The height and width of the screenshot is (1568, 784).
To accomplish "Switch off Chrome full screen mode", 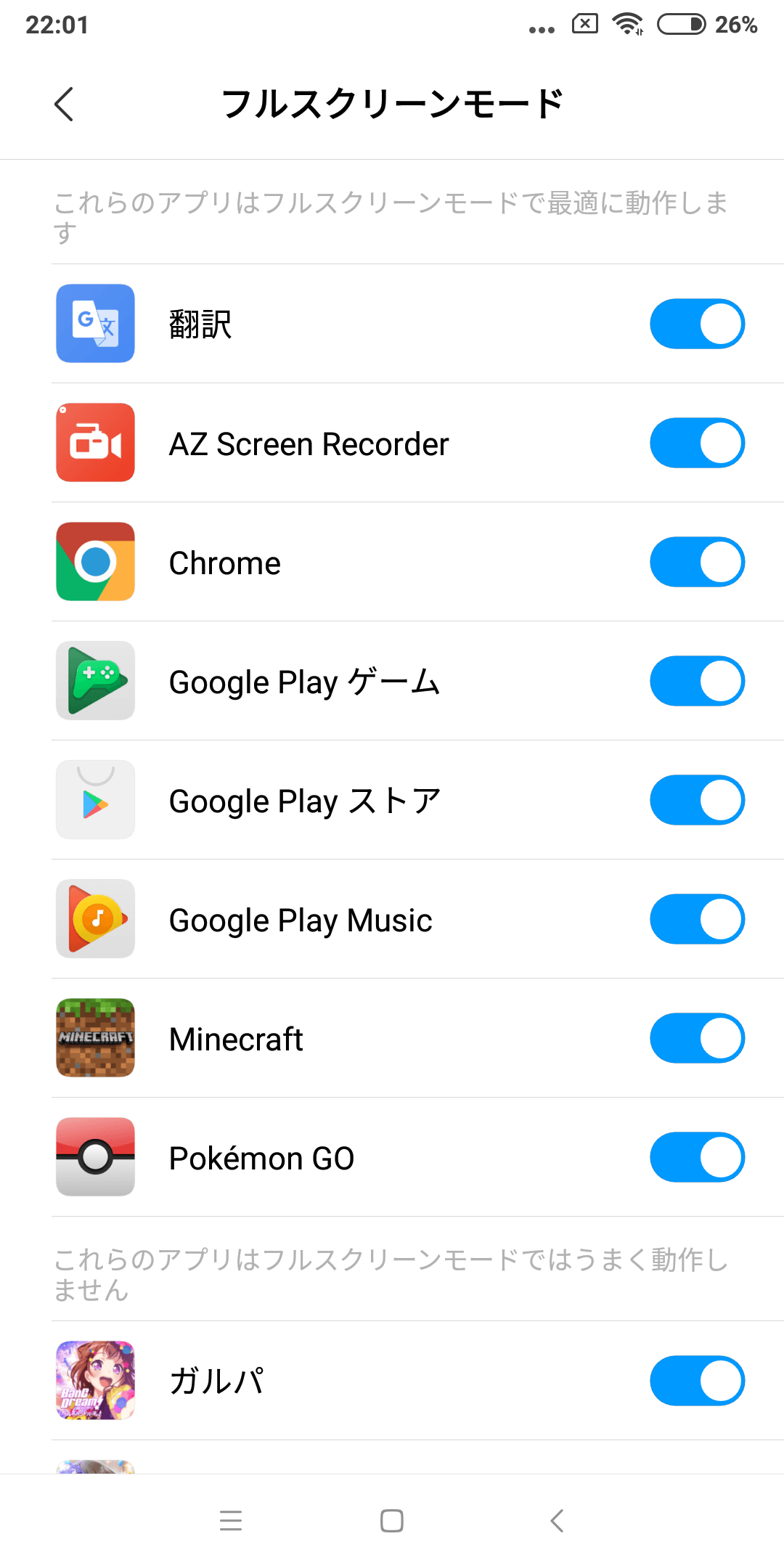I will tap(697, 562).
